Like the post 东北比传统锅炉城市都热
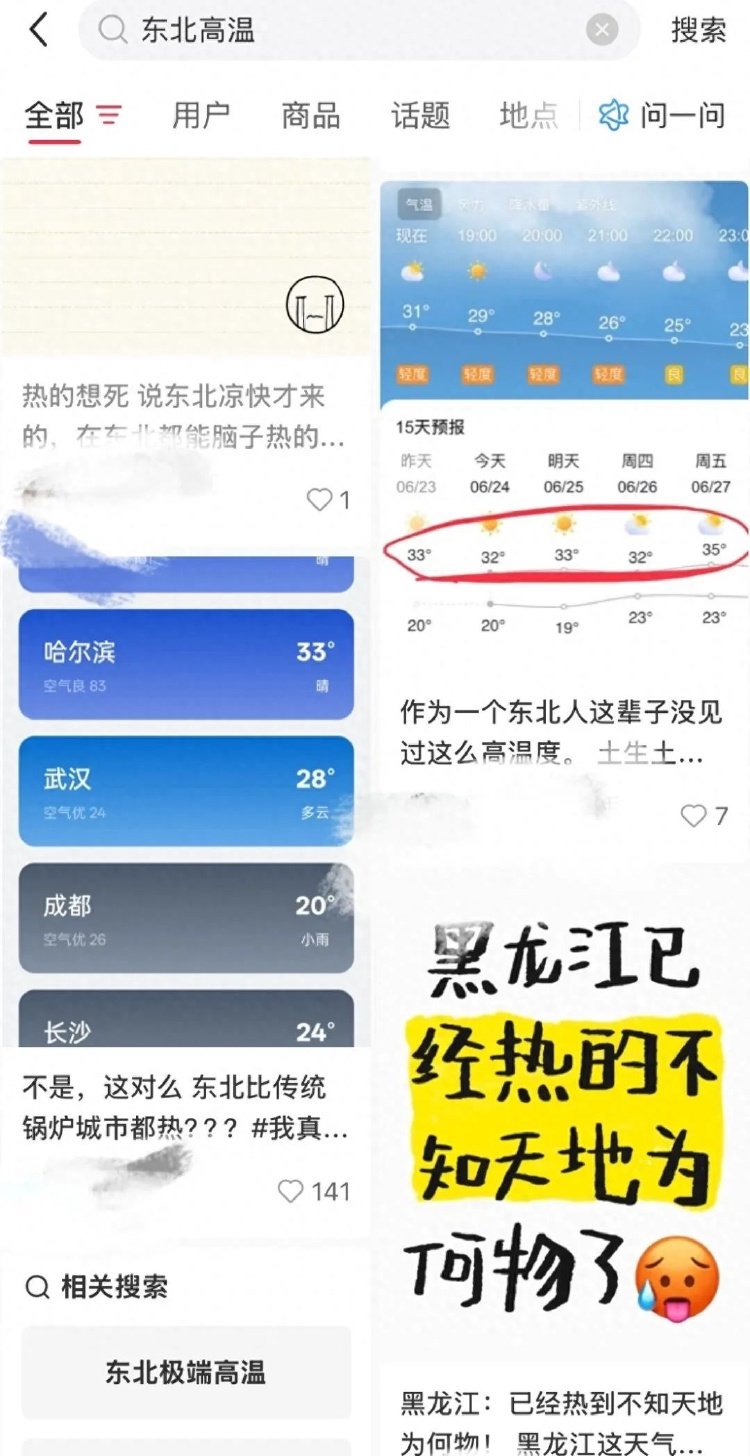This screenshot has height=1456, width=750. click(x=291, y=1191)
